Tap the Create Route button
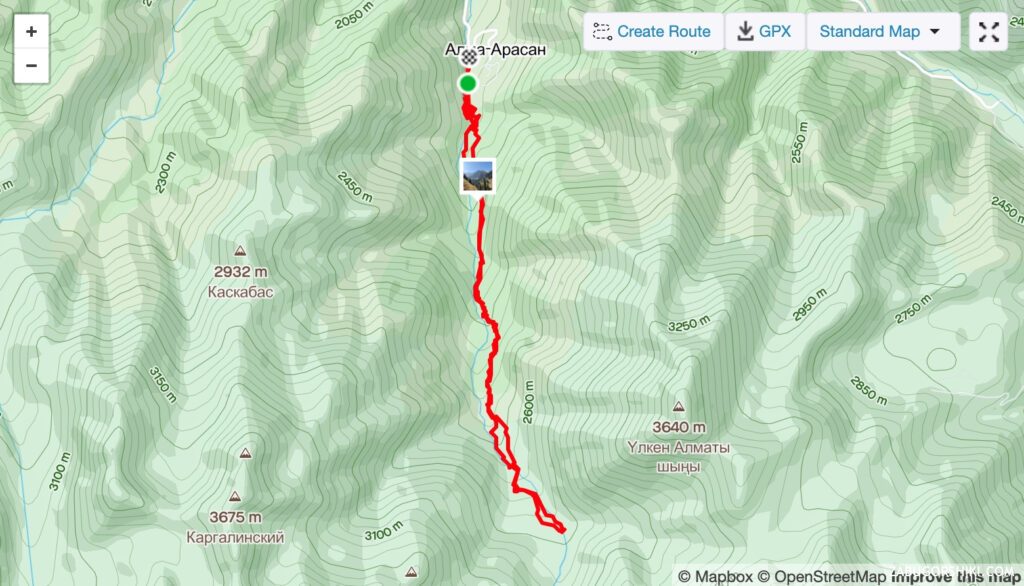 point(652,31)
